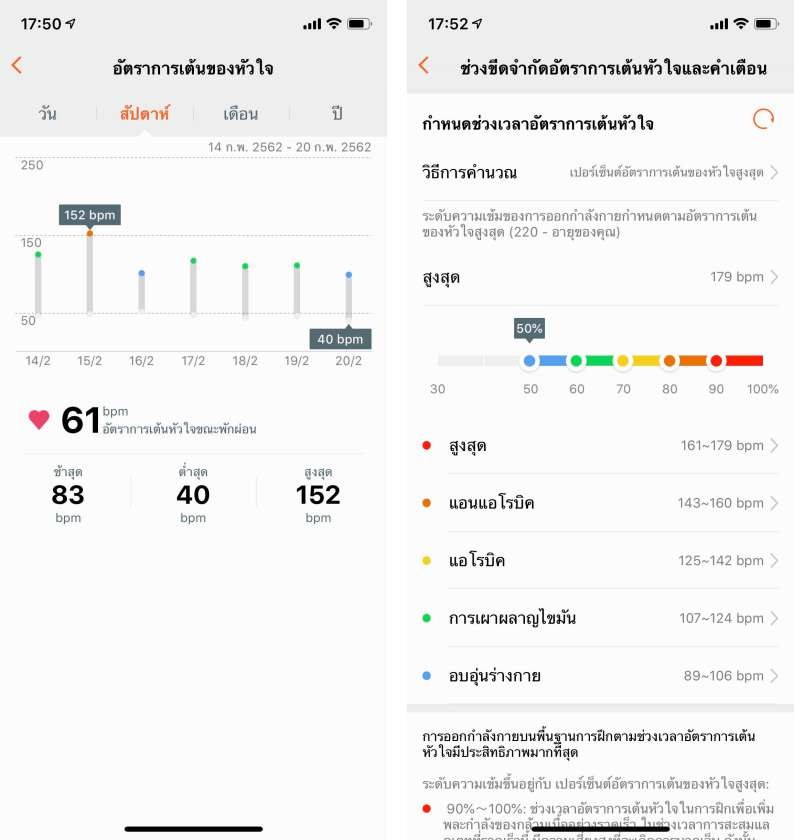Go back from the heart rate limits screen

pos(424,66)
